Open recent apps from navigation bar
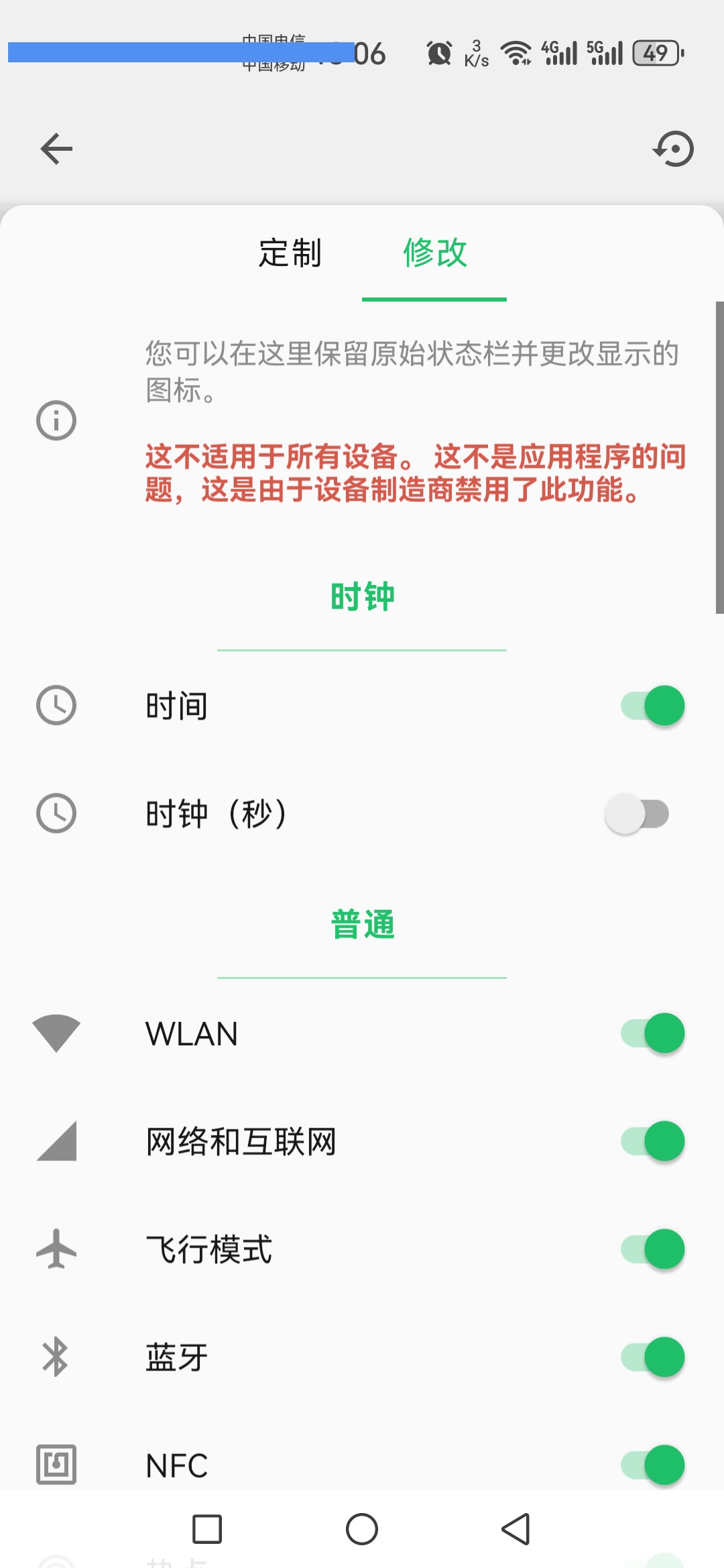Image resolution: width=724 pixels, height=1568 pixels. click(207, 1529)
